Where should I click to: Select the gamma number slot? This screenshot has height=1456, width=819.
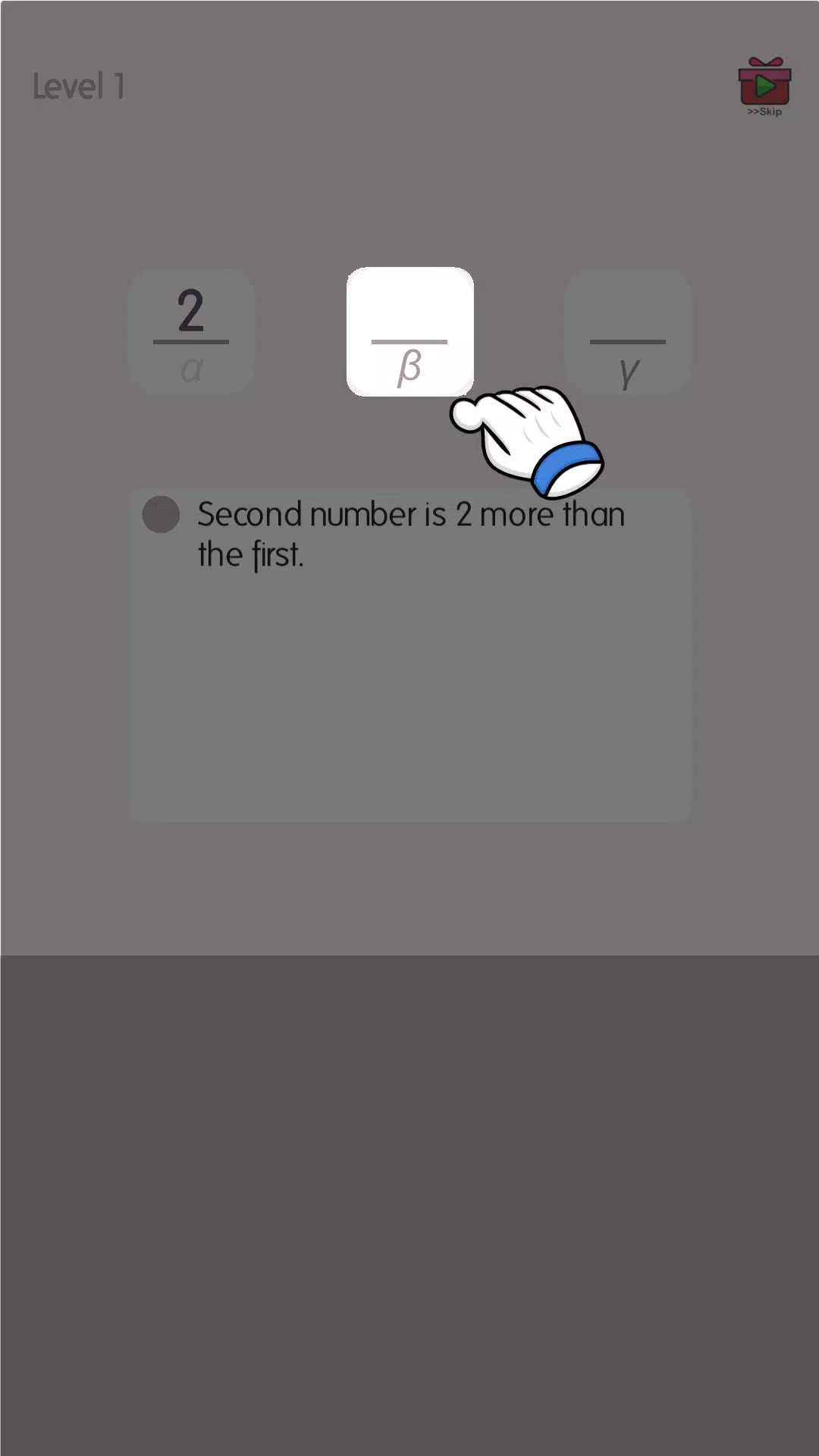coord(627,331)
